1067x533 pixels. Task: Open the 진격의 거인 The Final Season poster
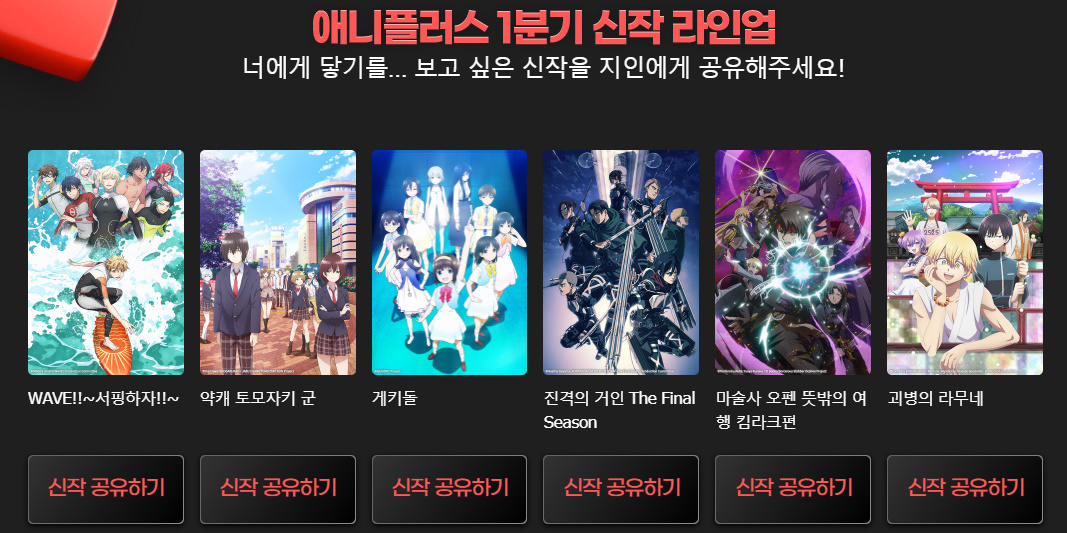[x=621, y=262]
